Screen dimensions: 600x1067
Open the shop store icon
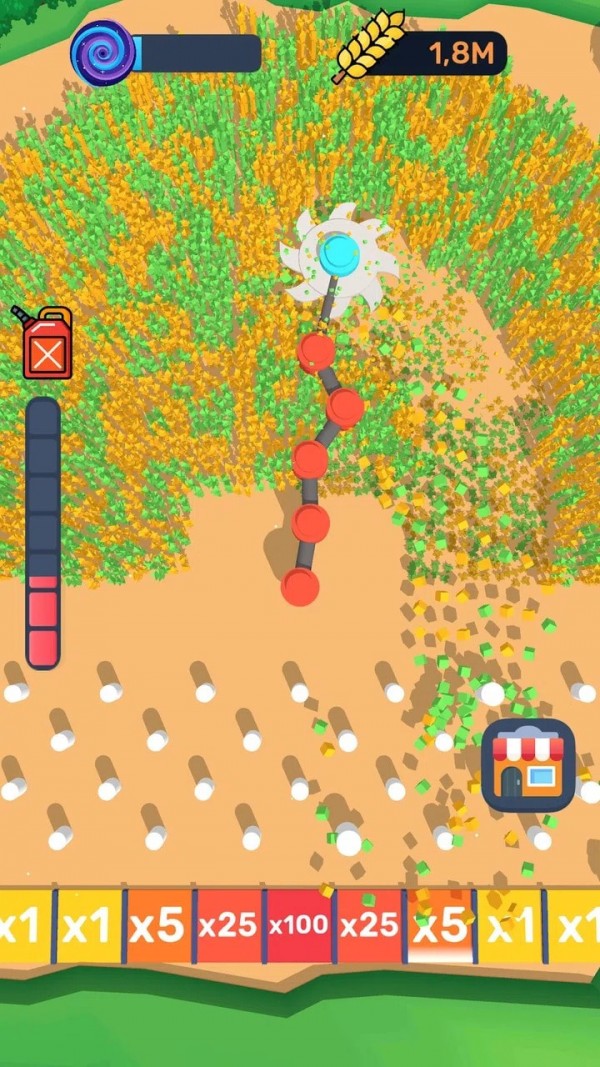coord(528,765)
